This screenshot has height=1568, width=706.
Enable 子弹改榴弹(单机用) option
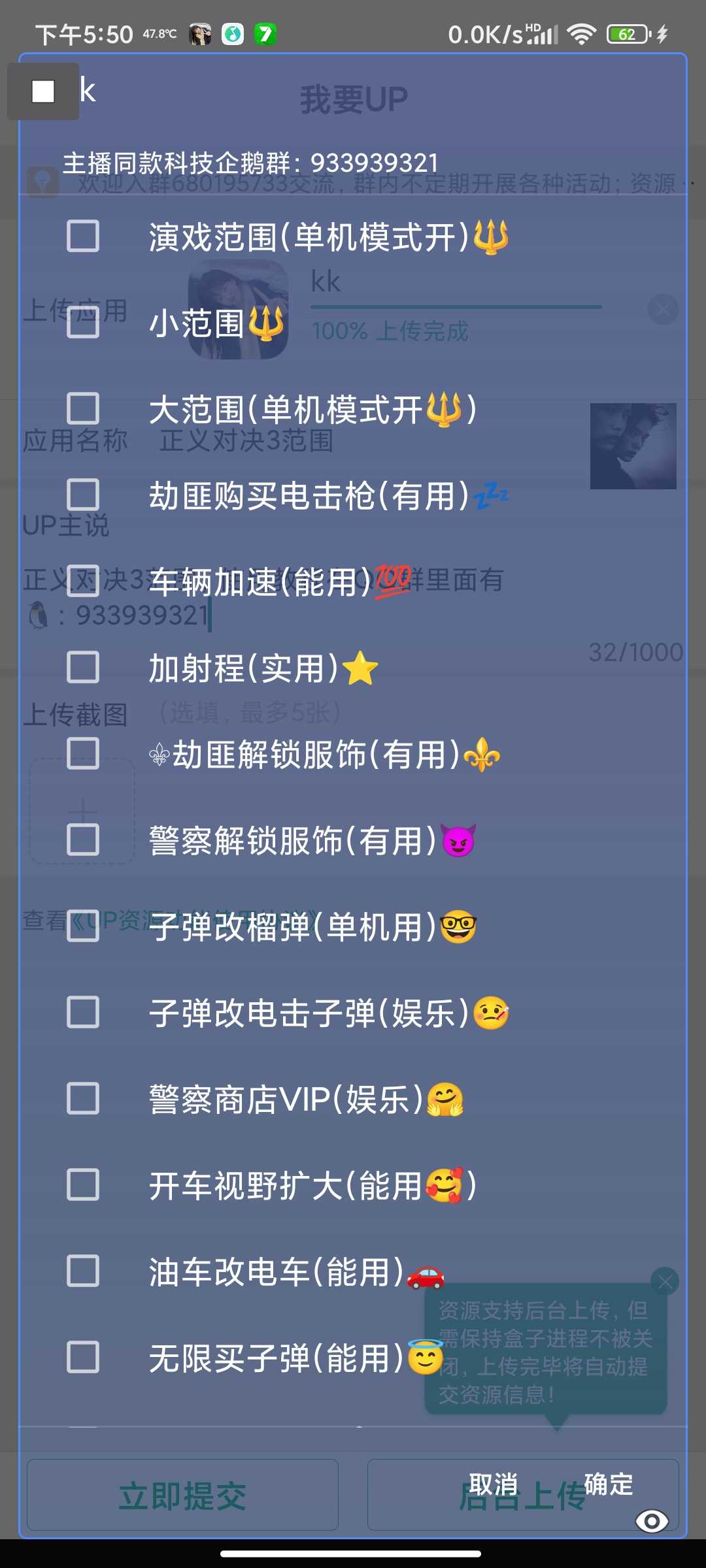click(x=83, y=926)
